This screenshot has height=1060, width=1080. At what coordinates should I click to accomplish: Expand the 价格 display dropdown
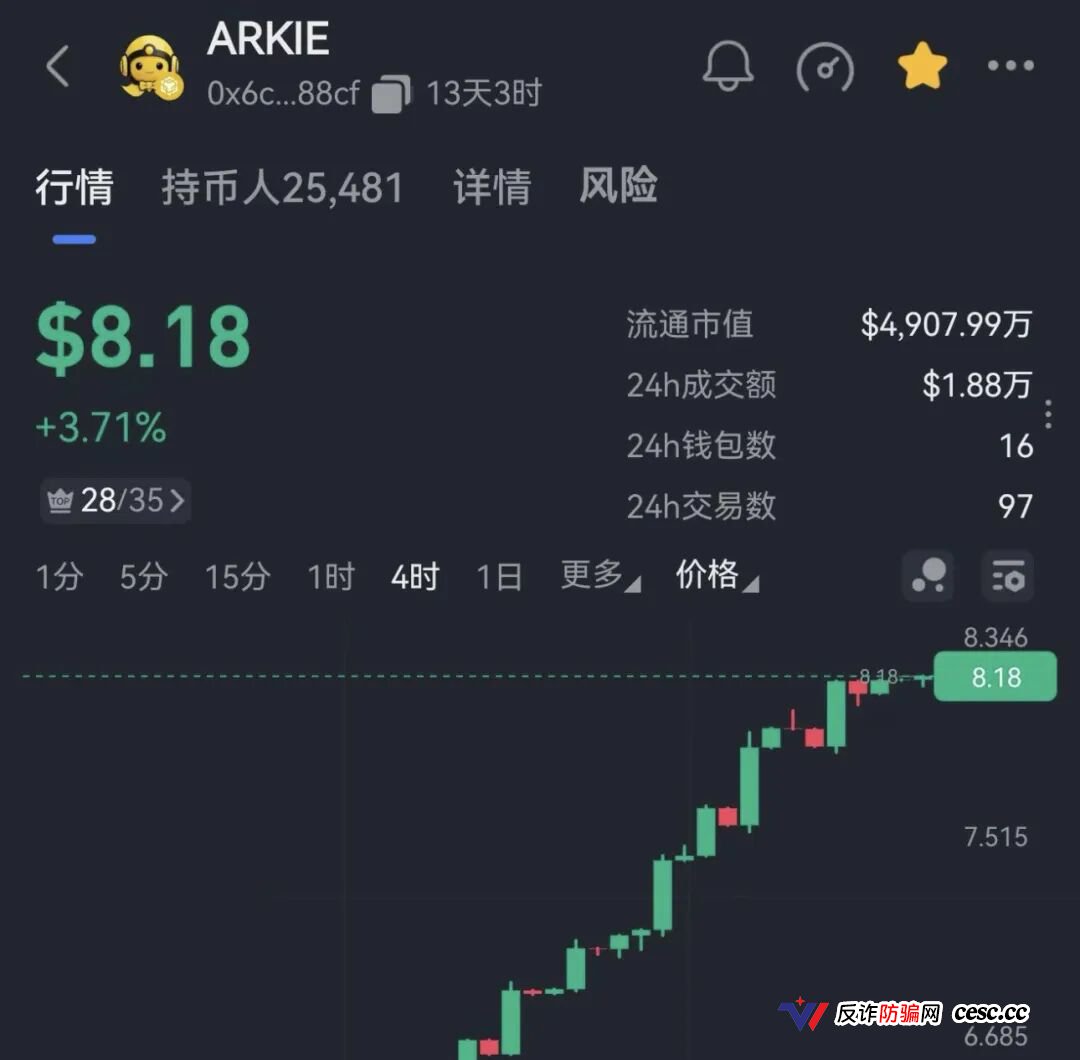pos(717,575)
